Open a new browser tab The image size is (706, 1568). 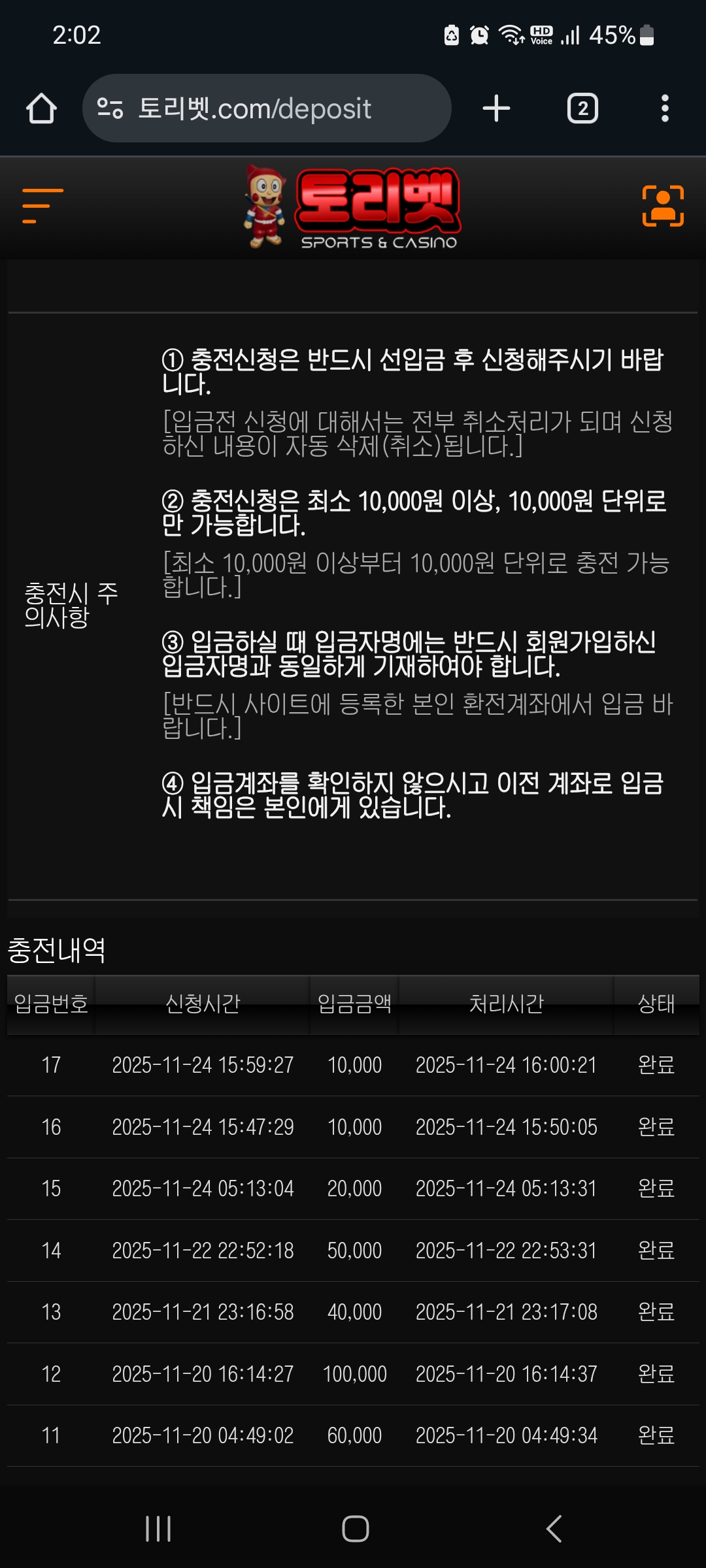click(496, 108)
